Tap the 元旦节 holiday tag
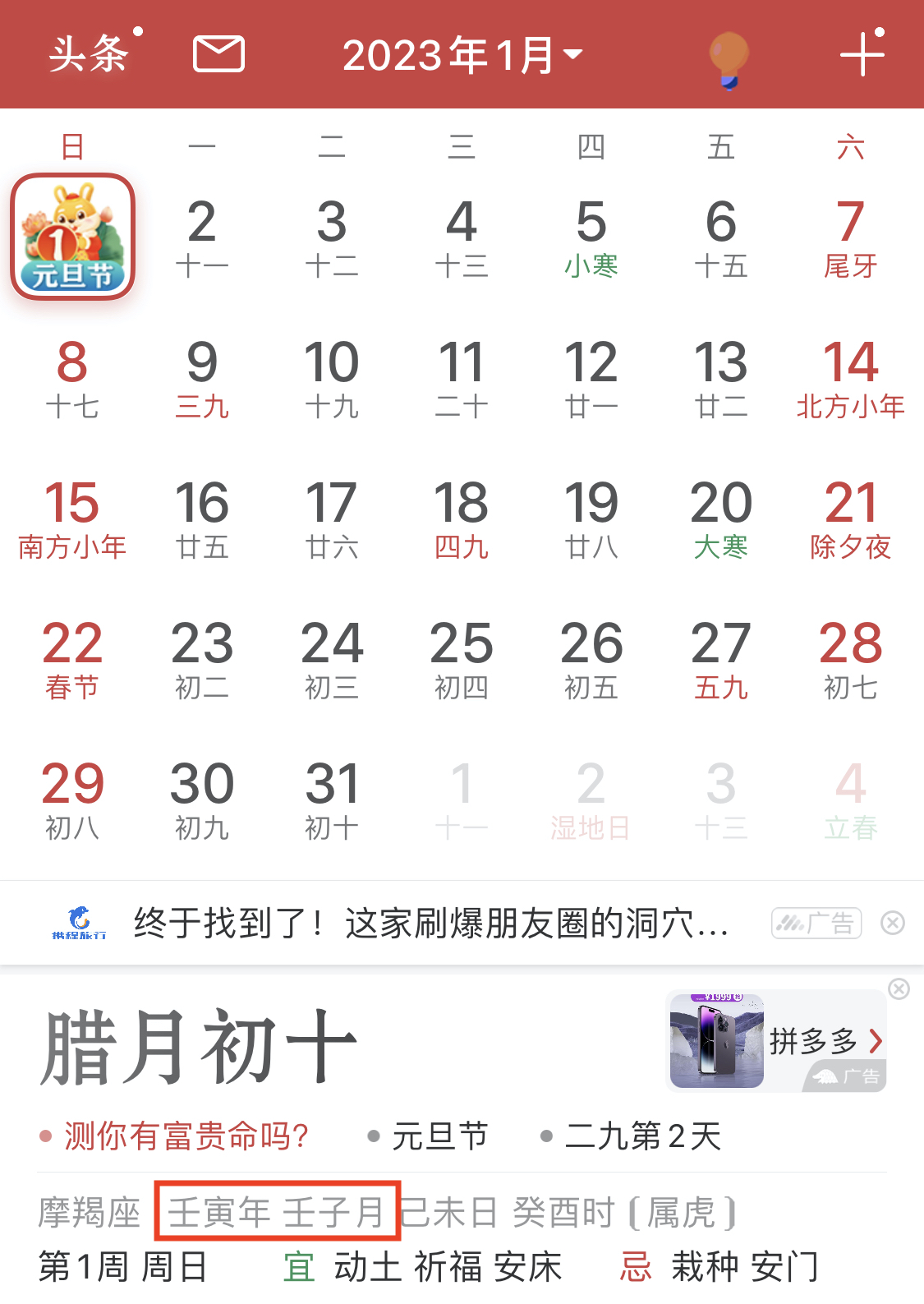Viewport: 924px width, 1304px height. [x=439, y=1136]
